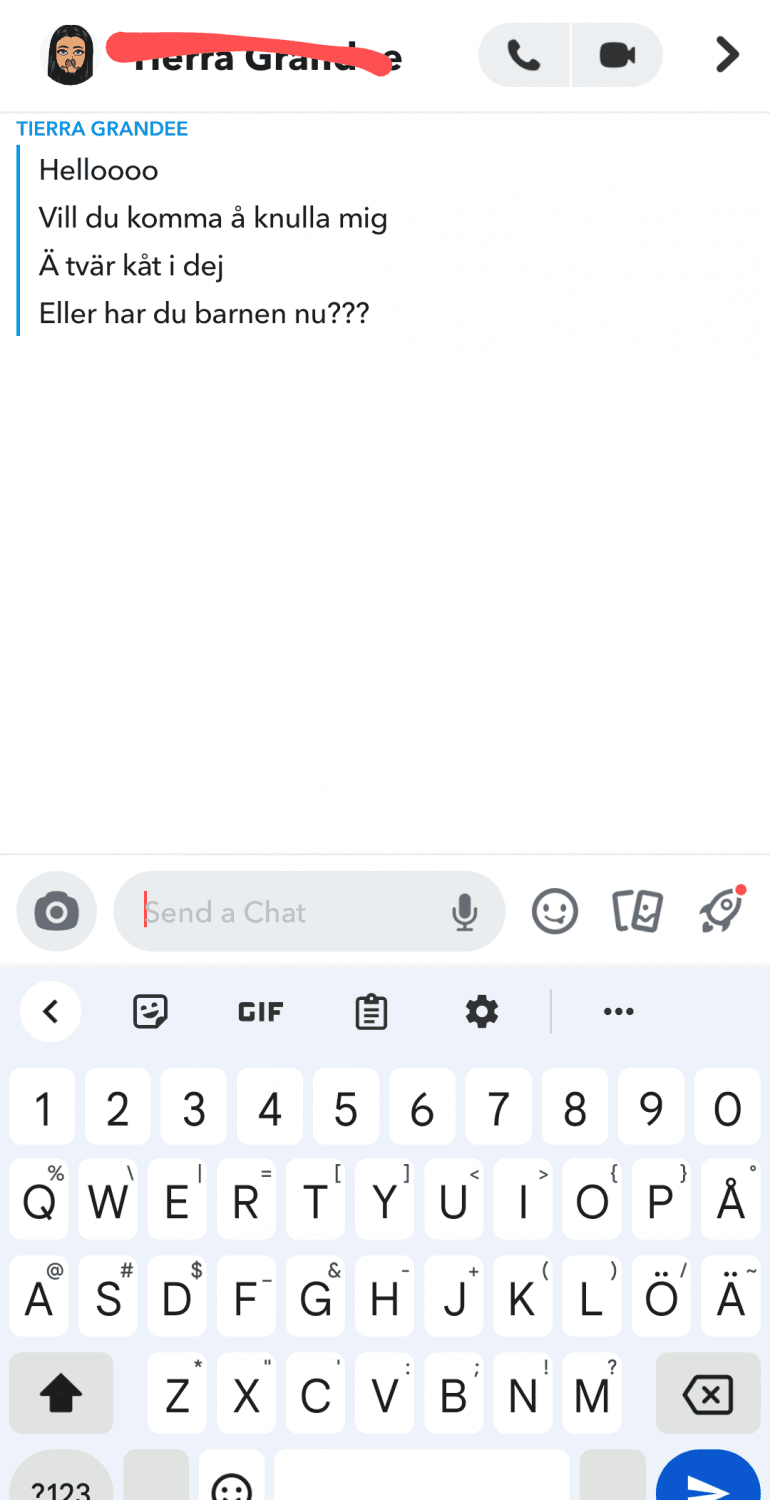The height and width of the screenshot is (1500, 770).
Task: Tap the shift key
Action: (61, 1394)
